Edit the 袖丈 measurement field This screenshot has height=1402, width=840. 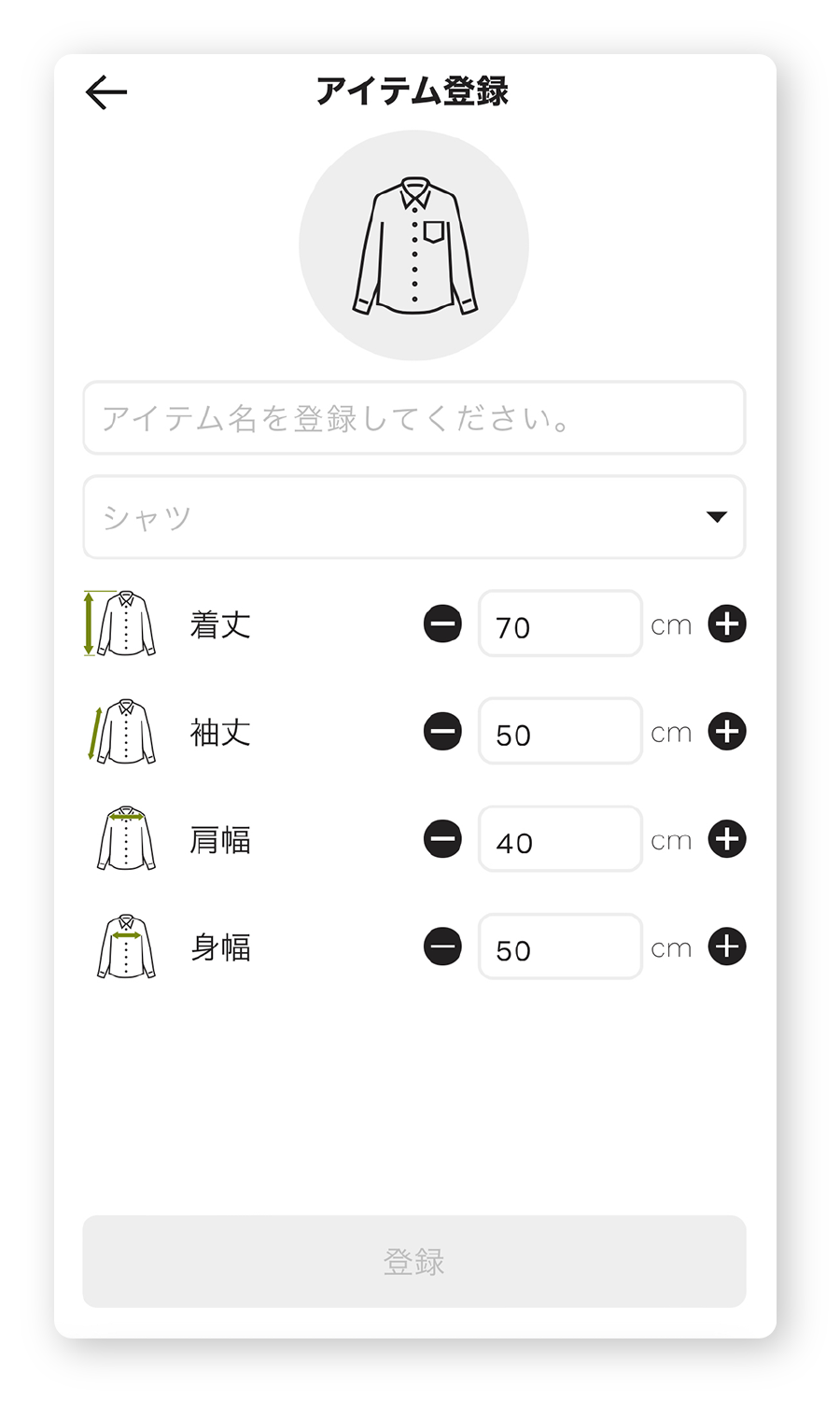point(560,732)
